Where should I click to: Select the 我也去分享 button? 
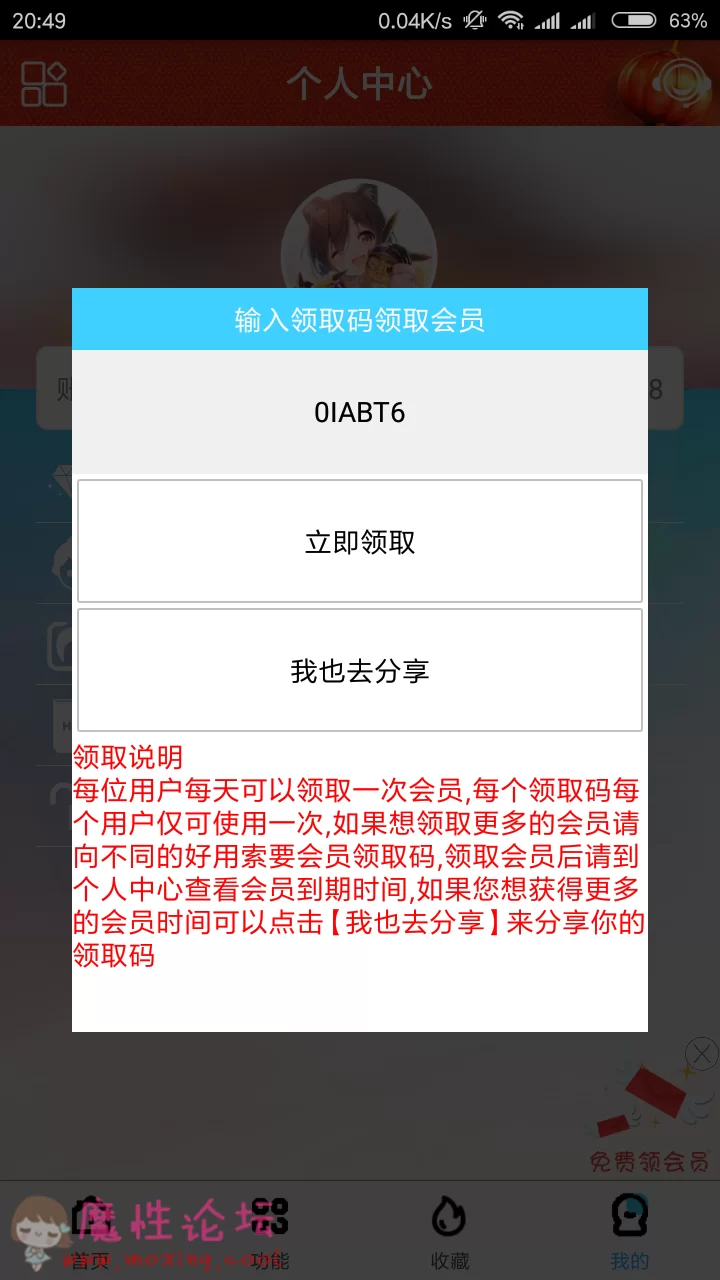[360, 670]
